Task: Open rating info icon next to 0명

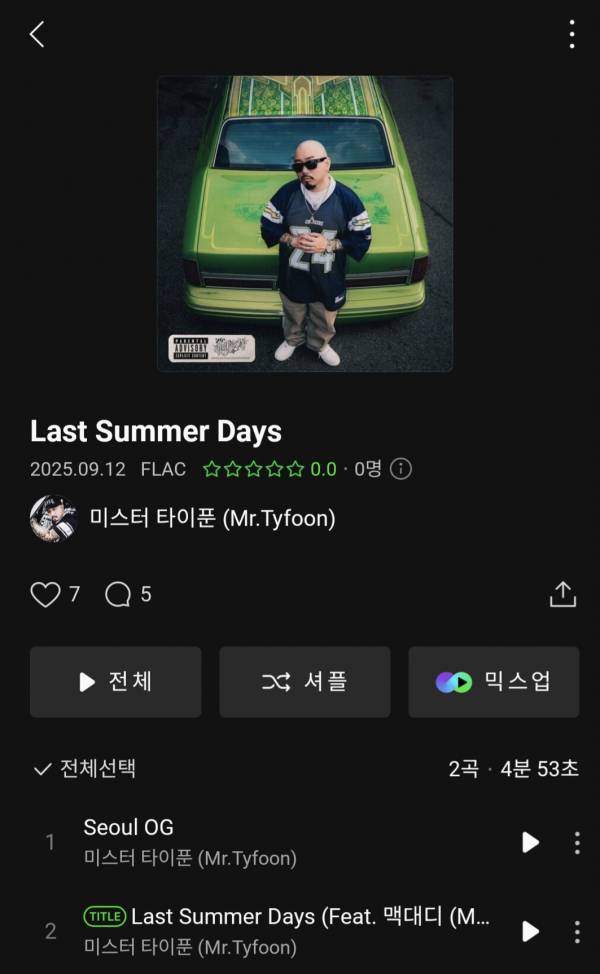Action: point(401,468)
